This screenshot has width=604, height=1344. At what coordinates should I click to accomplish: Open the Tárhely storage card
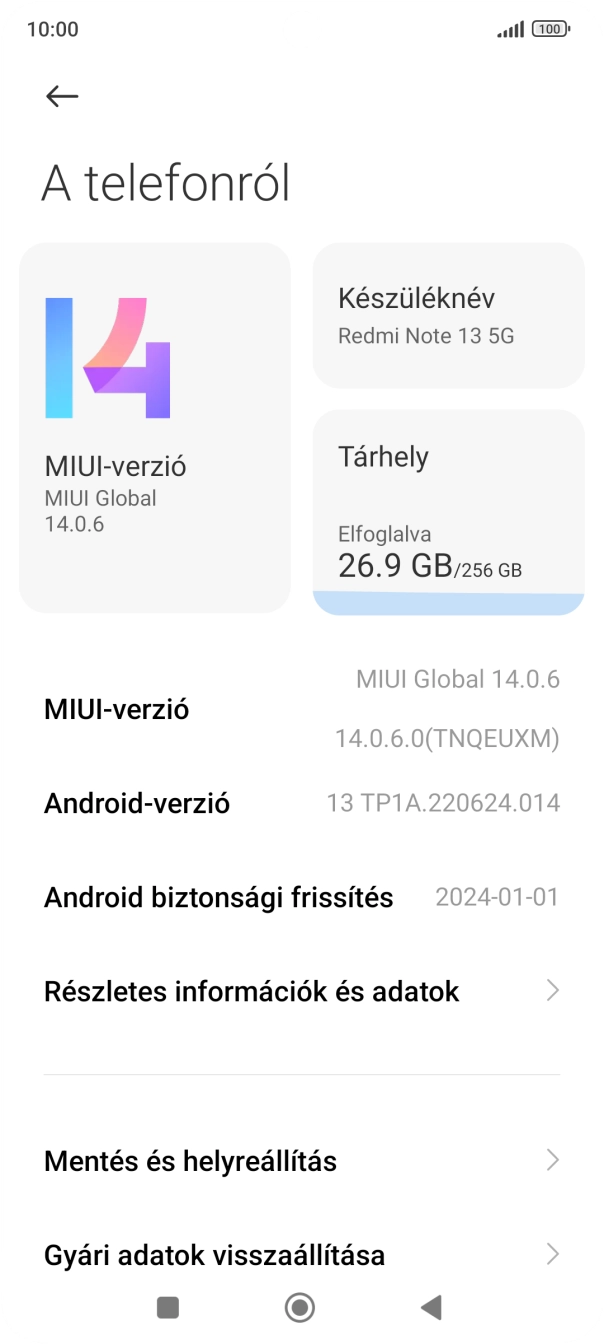pos(448,511)
